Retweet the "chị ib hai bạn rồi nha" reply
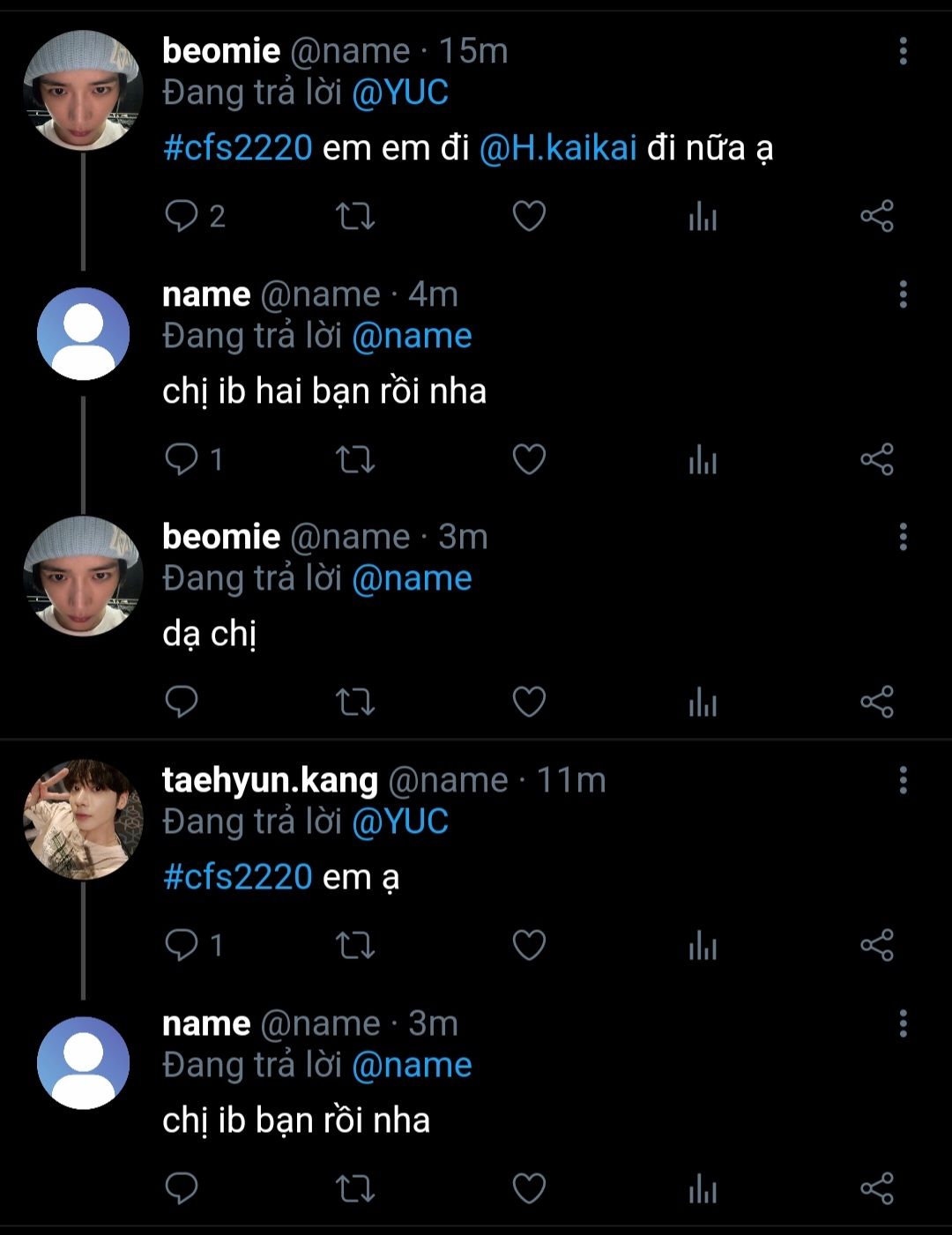The image size is (952, 1235). pyautogui.click(x=356, y=459)
